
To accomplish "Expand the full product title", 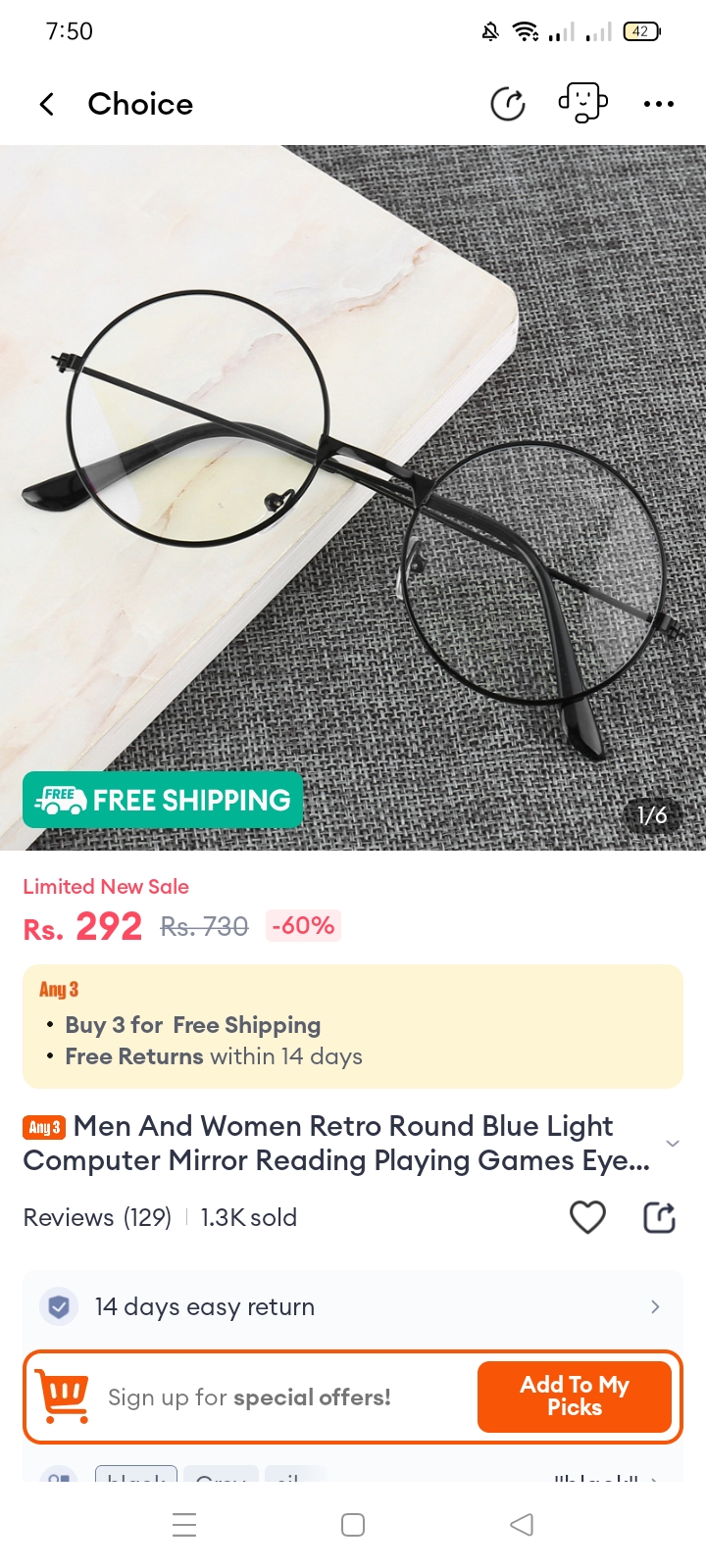I will coord(673,1144).
